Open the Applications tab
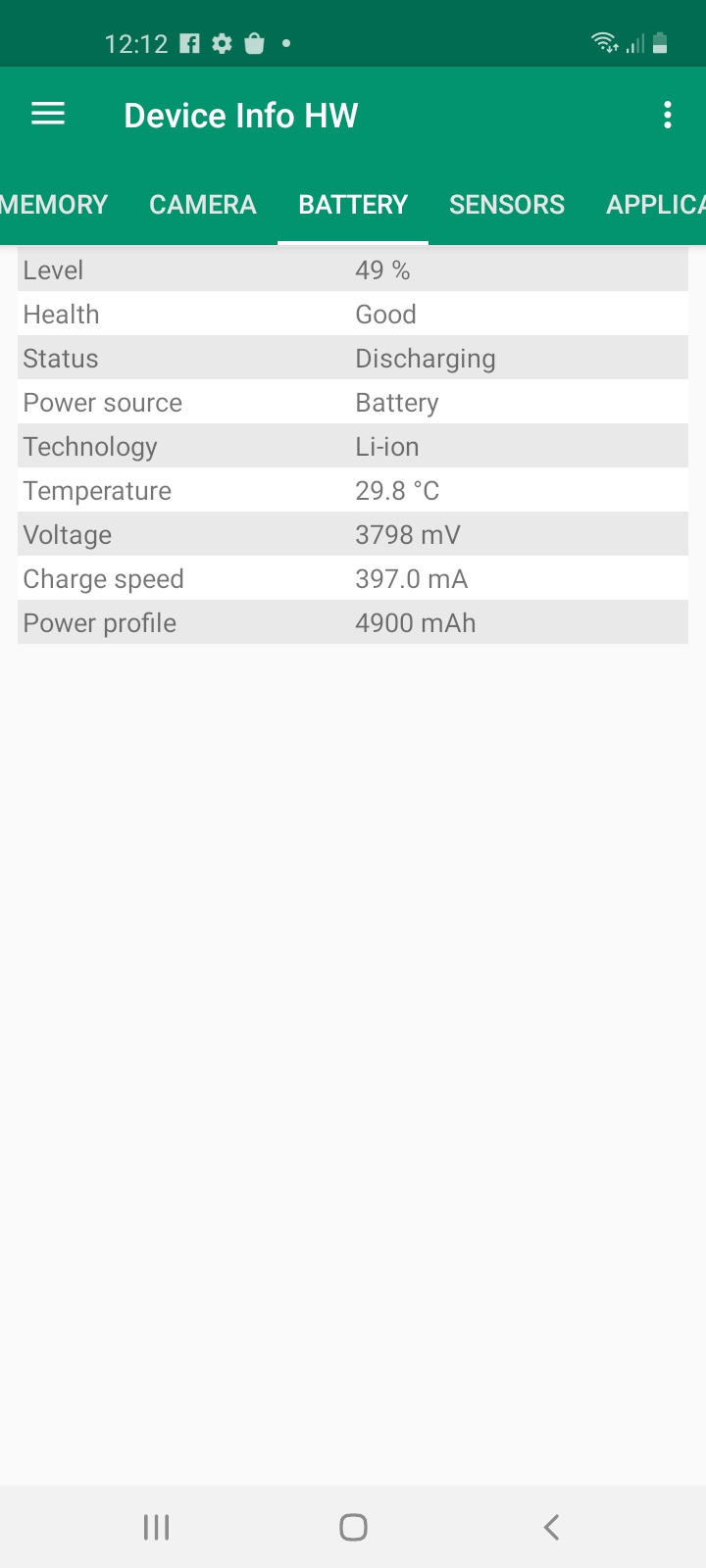 [x=655, y=205]
